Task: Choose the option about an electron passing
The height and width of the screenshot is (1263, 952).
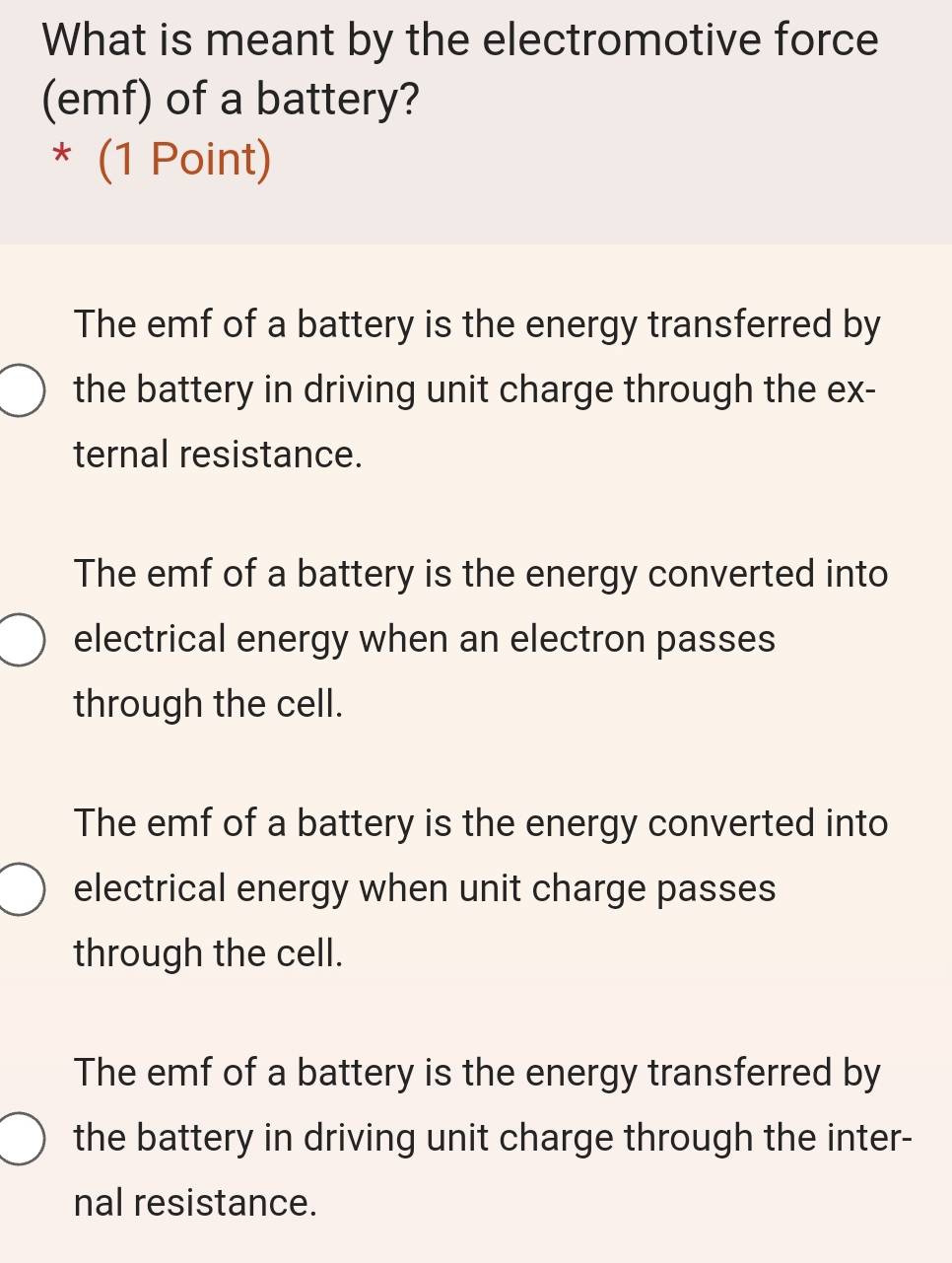Action: tap(18, 639)
